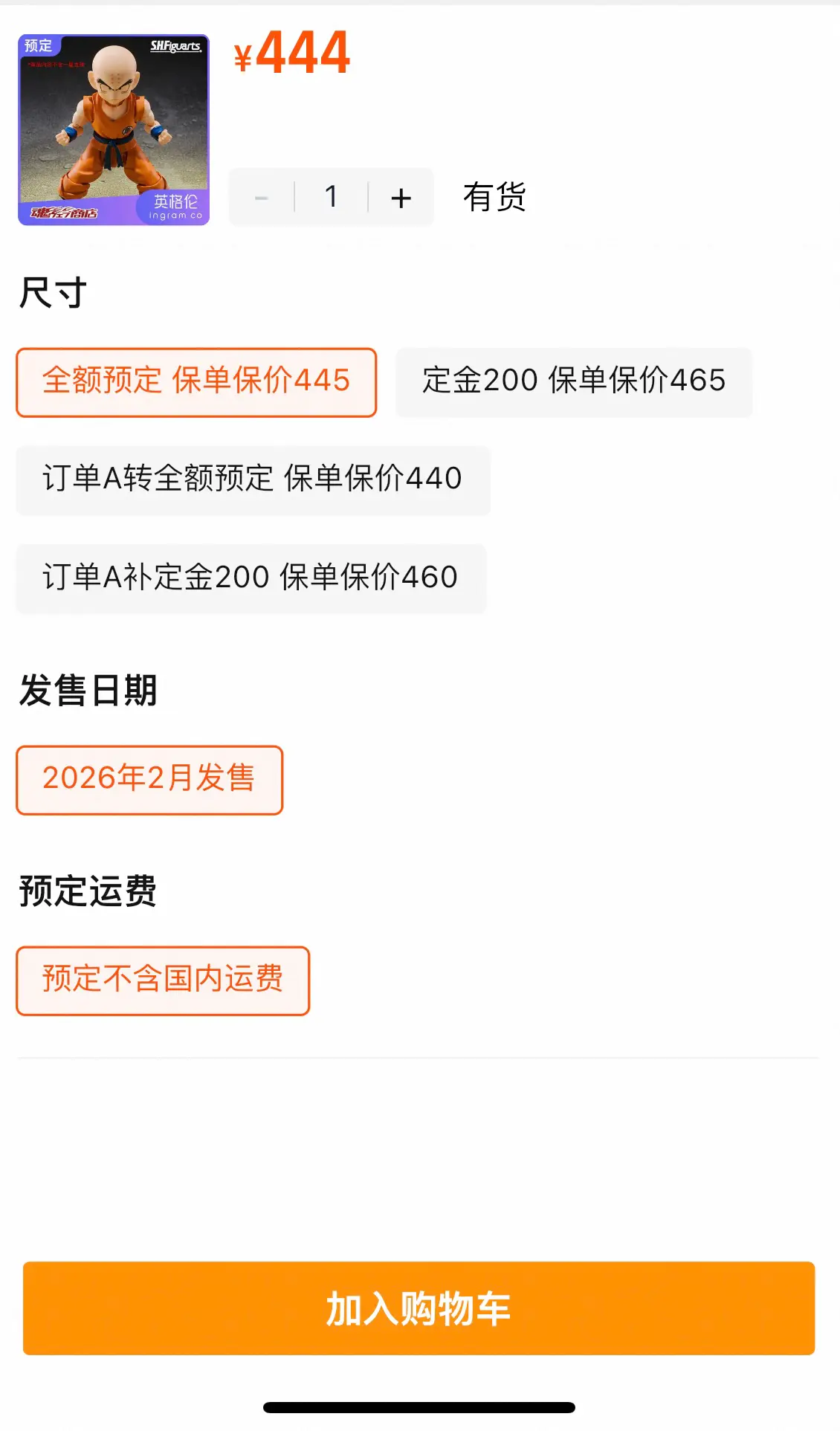Select 全额预定 保单保价445 option
The image size is (840, 1431).
point(196,382)
